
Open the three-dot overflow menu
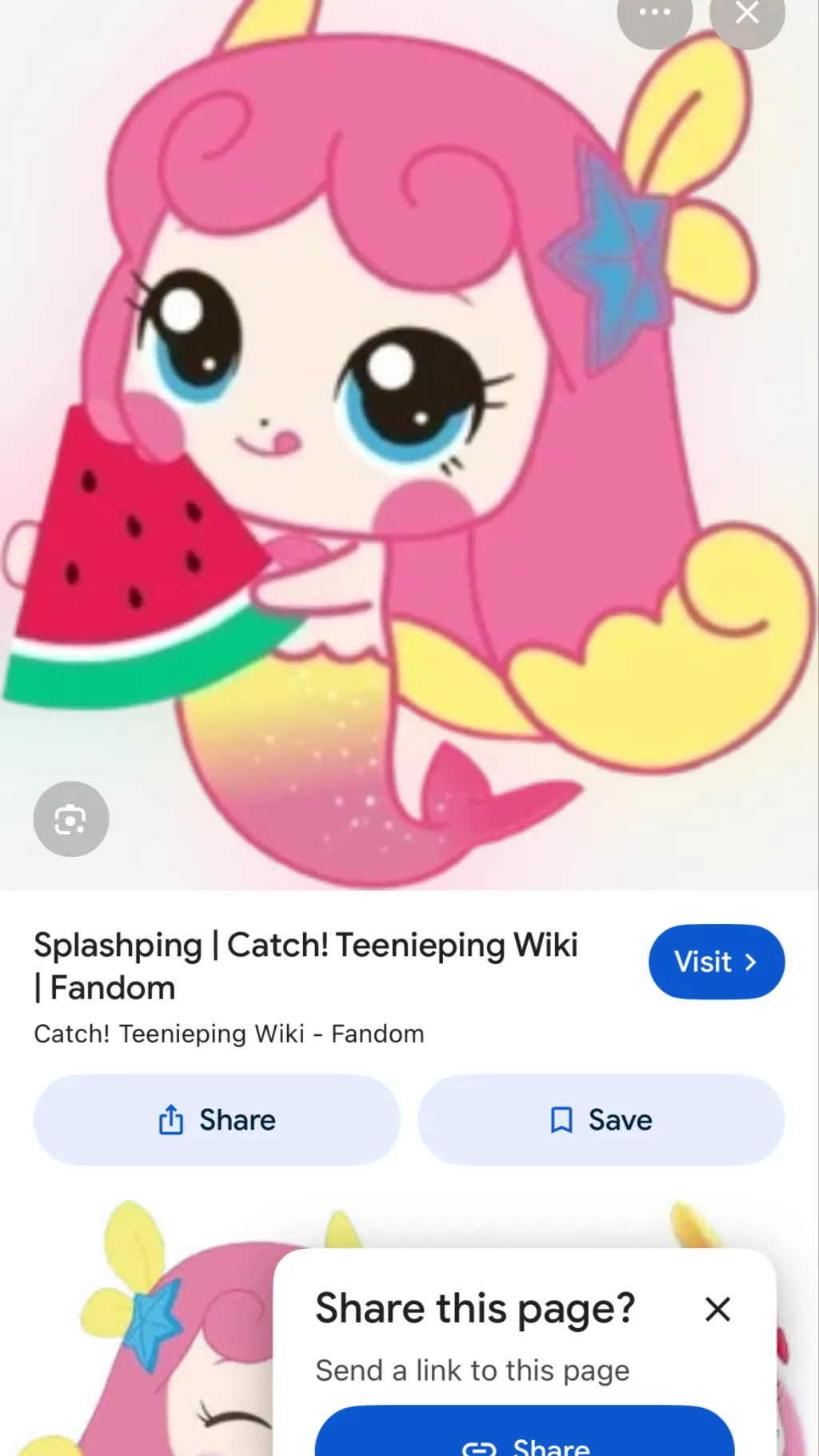pos(655,13)
